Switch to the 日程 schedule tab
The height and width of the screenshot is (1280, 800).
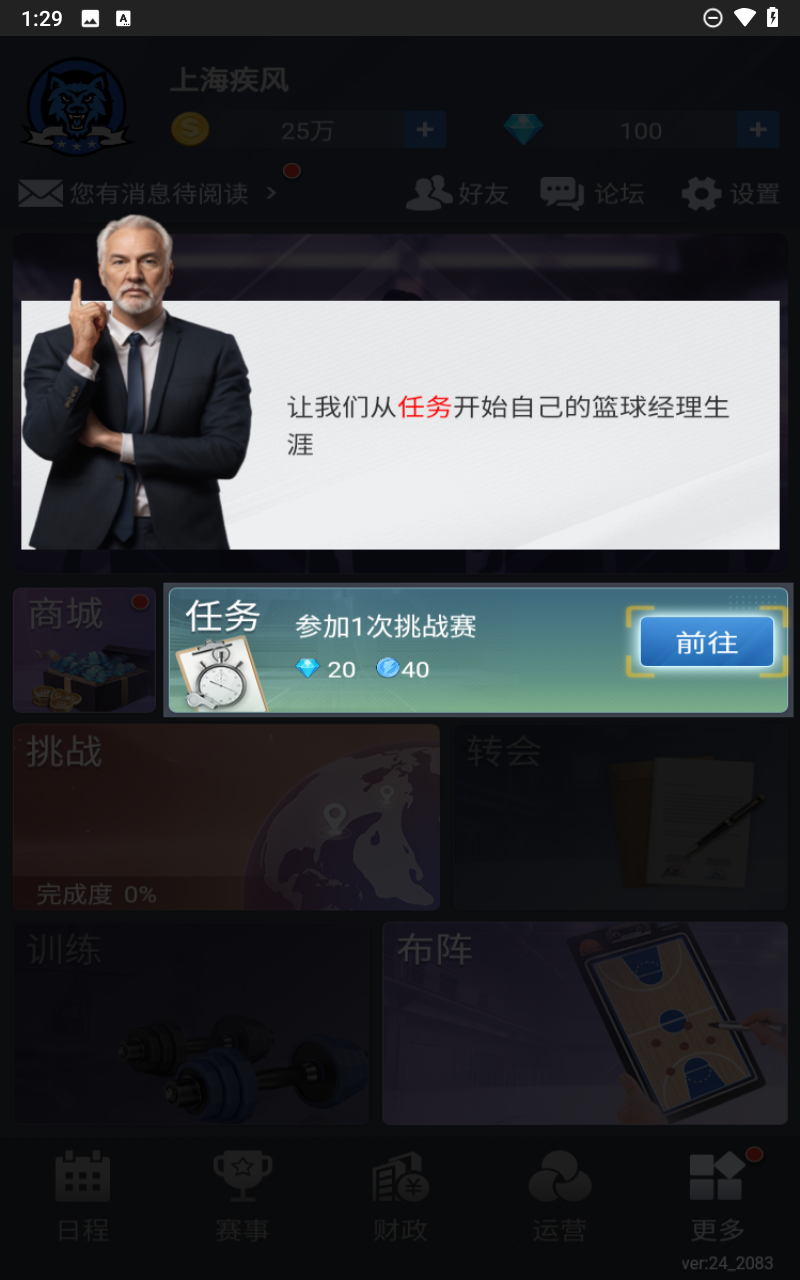[83, 1195]
